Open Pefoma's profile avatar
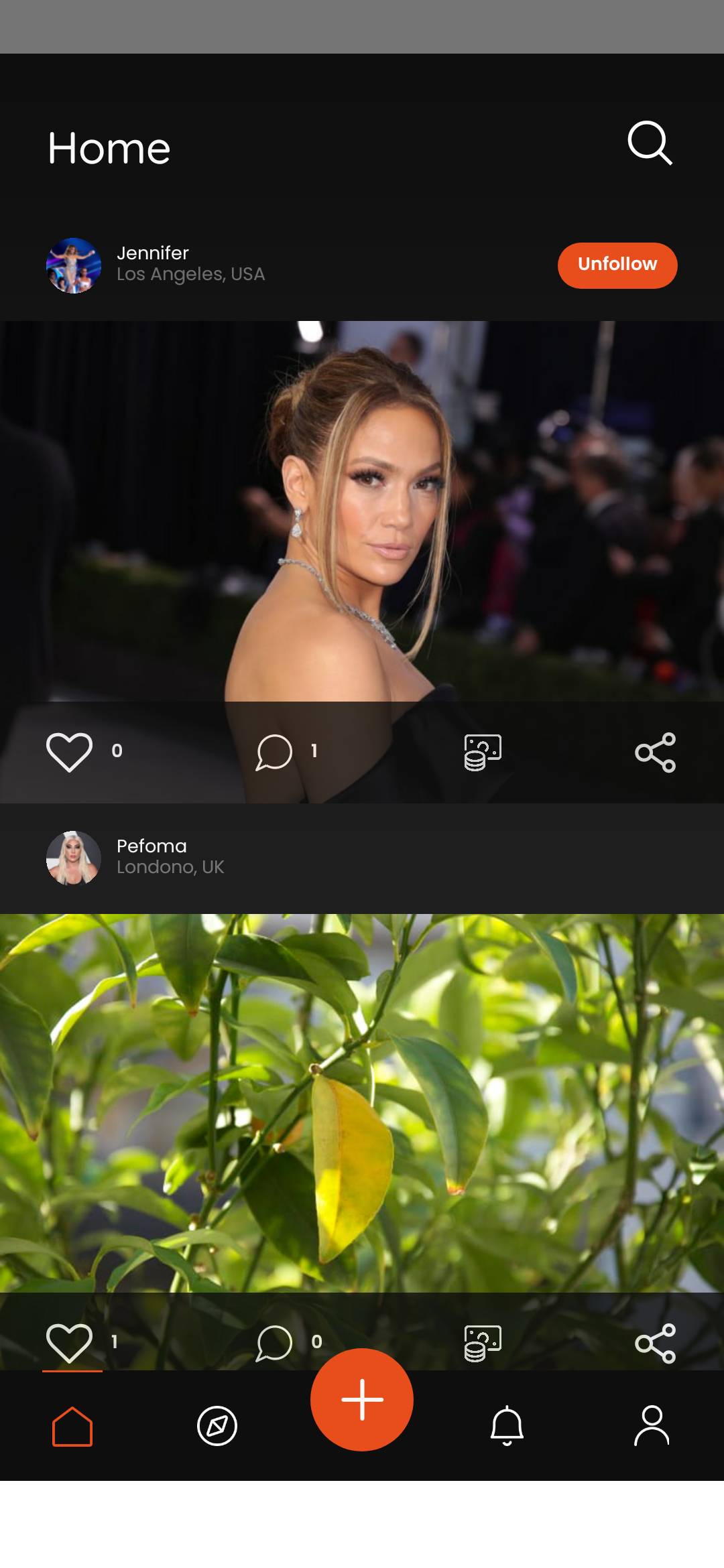Image resolution: width=724 pixels, height=1568 pixels. point(74,858)
